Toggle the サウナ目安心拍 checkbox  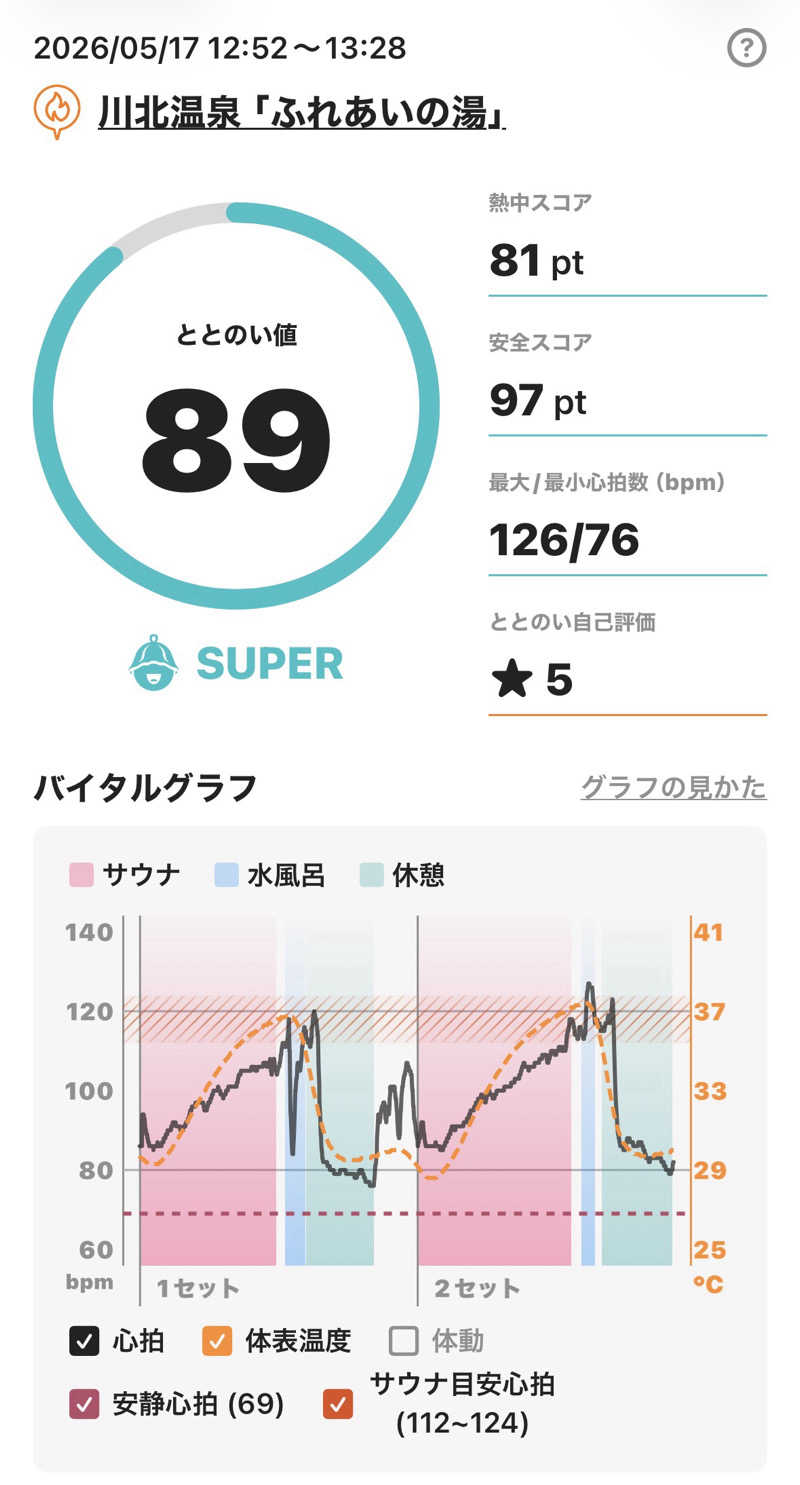[x=338, y=1404]
